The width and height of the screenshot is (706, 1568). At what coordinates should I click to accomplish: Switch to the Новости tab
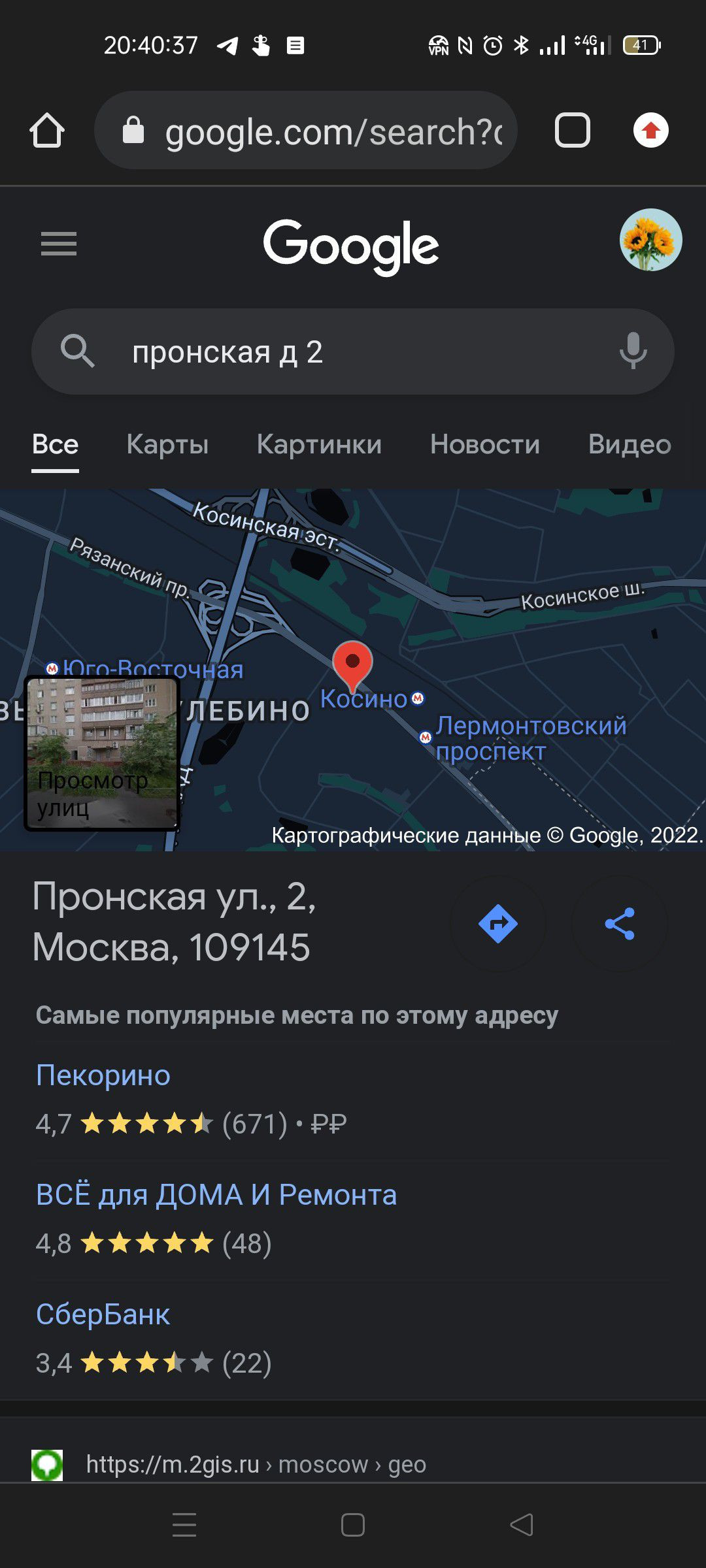(x=484, y=444)
